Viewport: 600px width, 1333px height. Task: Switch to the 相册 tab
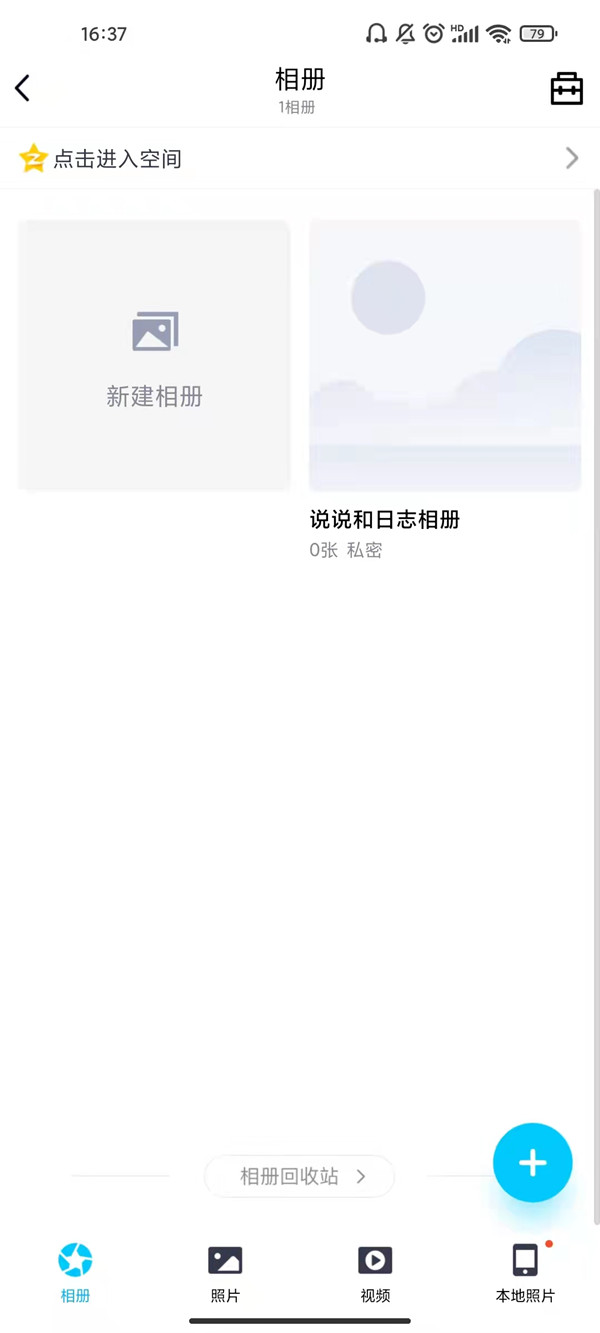75,1272
